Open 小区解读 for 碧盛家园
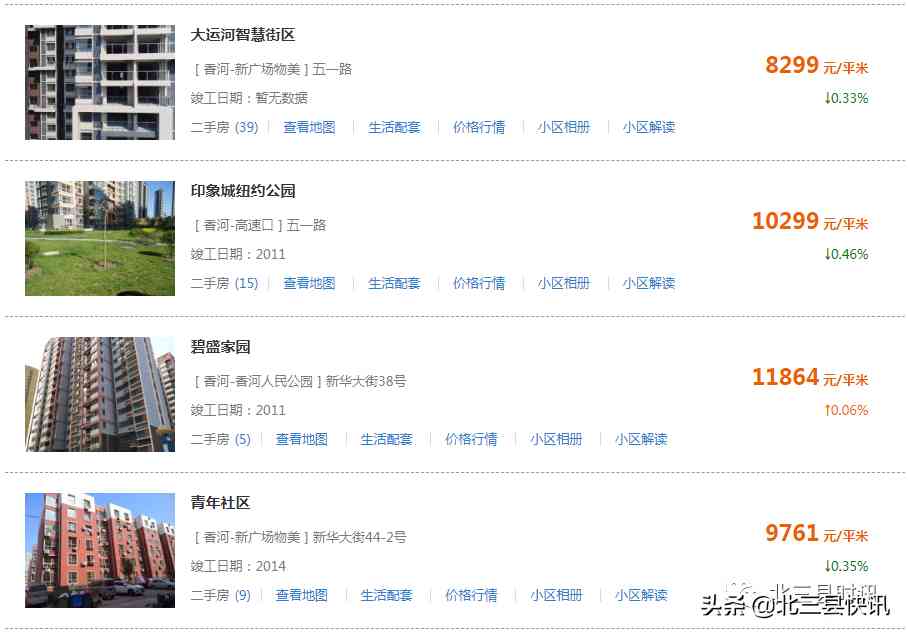The height and width of the screenshot is (635, 908). click(x=641, y=439)
